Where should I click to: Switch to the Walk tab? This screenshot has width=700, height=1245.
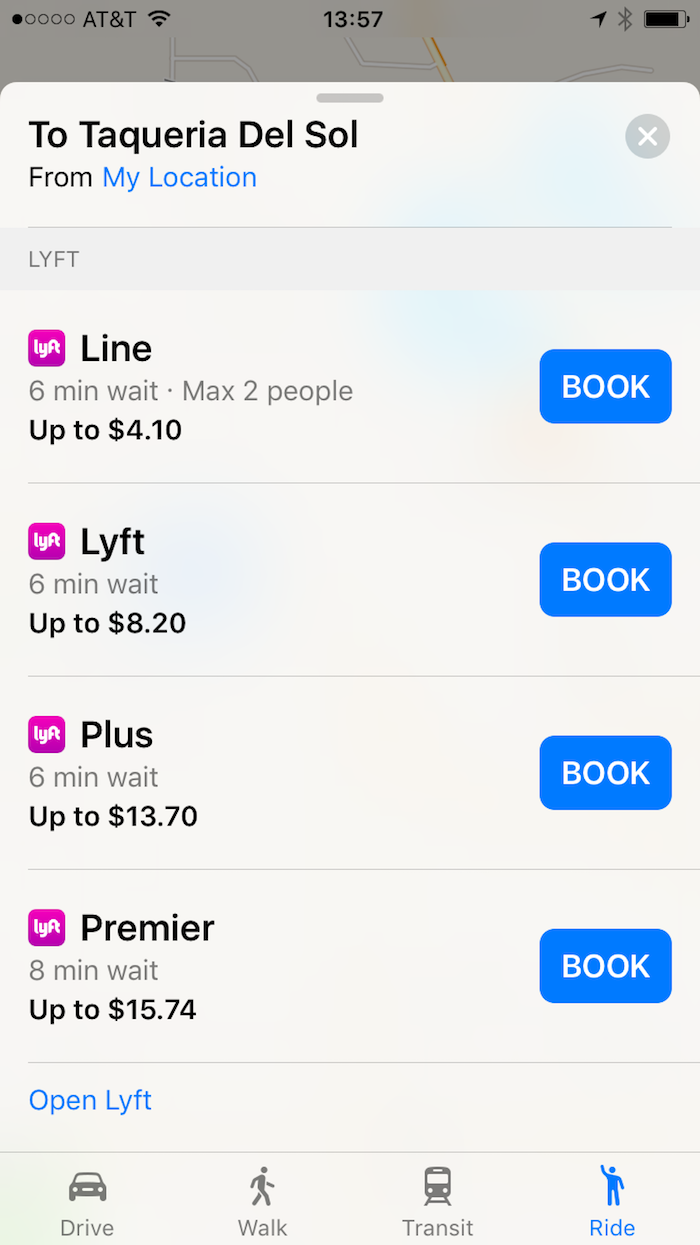[262, 1201]
